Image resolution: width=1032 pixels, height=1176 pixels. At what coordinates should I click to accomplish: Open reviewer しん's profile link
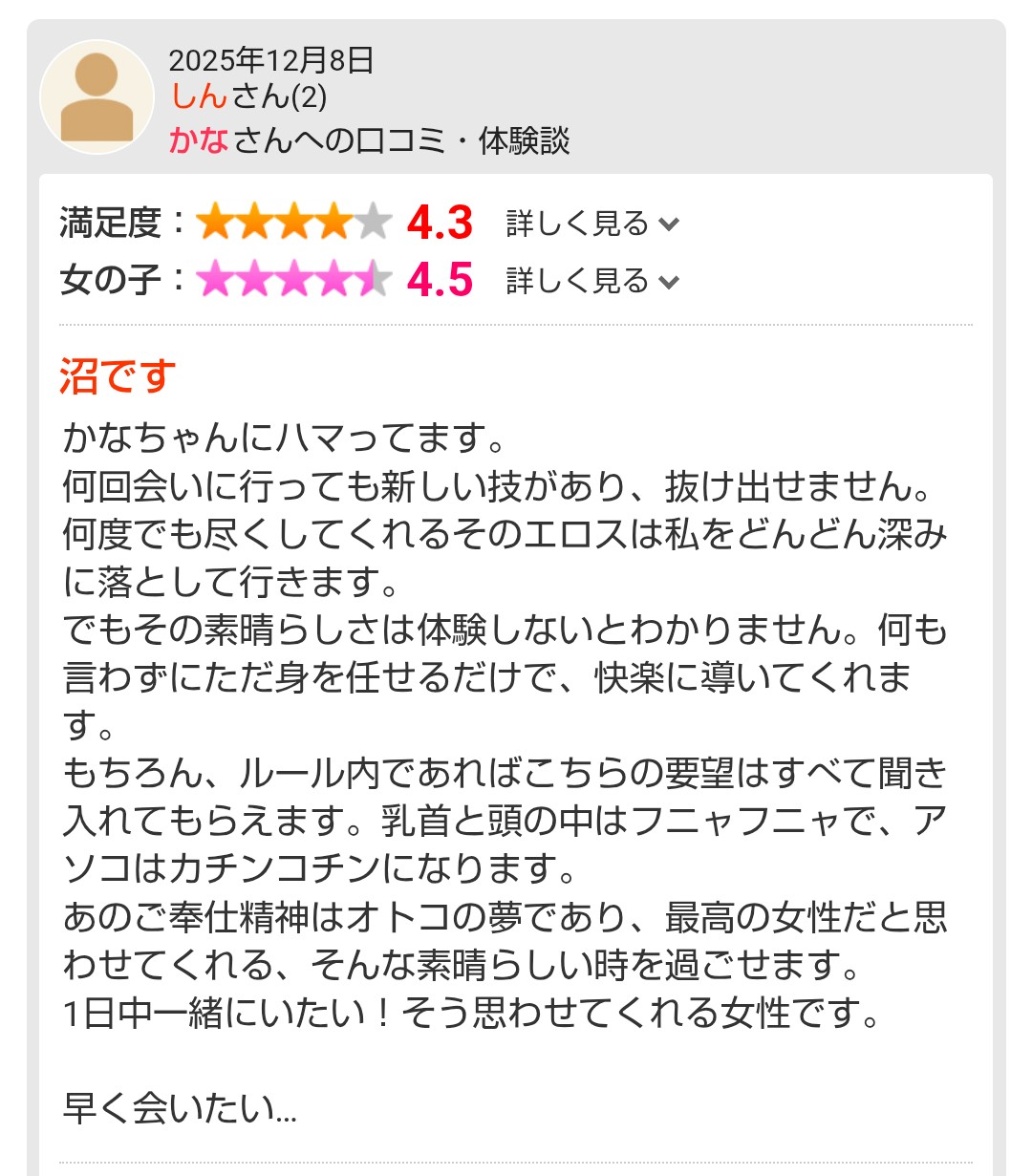(x=199, y=96)
